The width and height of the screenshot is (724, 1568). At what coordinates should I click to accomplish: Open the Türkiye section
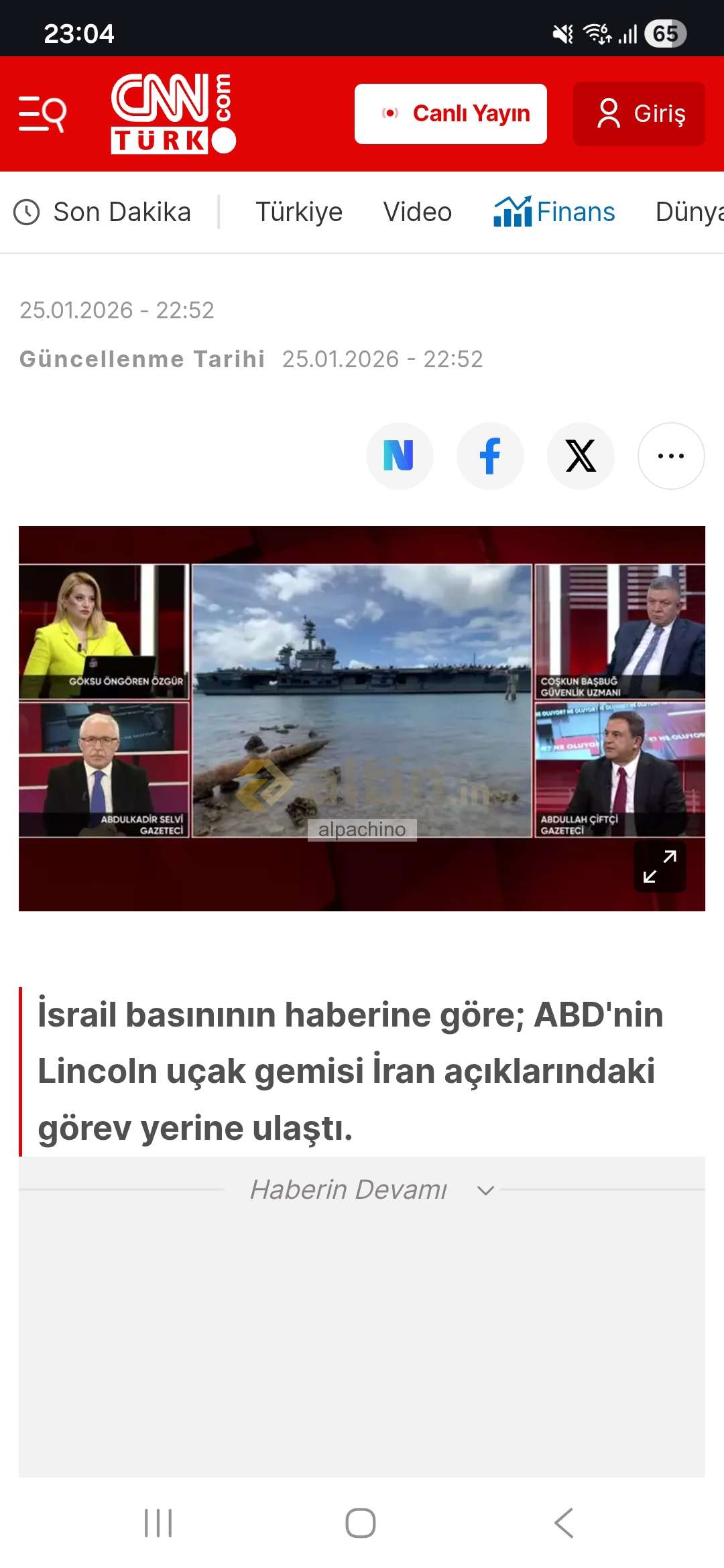[x=299, y=212]
